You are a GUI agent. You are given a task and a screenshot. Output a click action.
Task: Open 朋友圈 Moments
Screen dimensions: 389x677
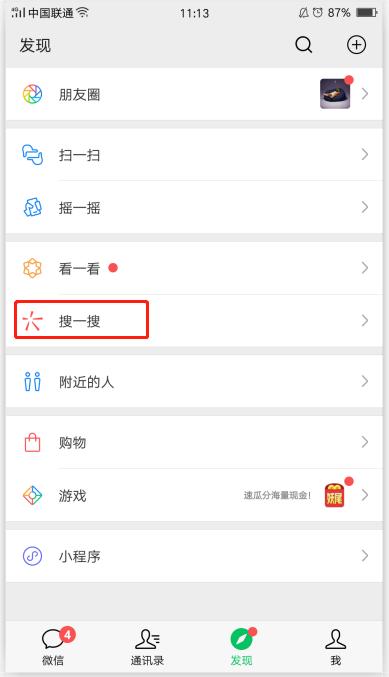(x=194, y=94)
